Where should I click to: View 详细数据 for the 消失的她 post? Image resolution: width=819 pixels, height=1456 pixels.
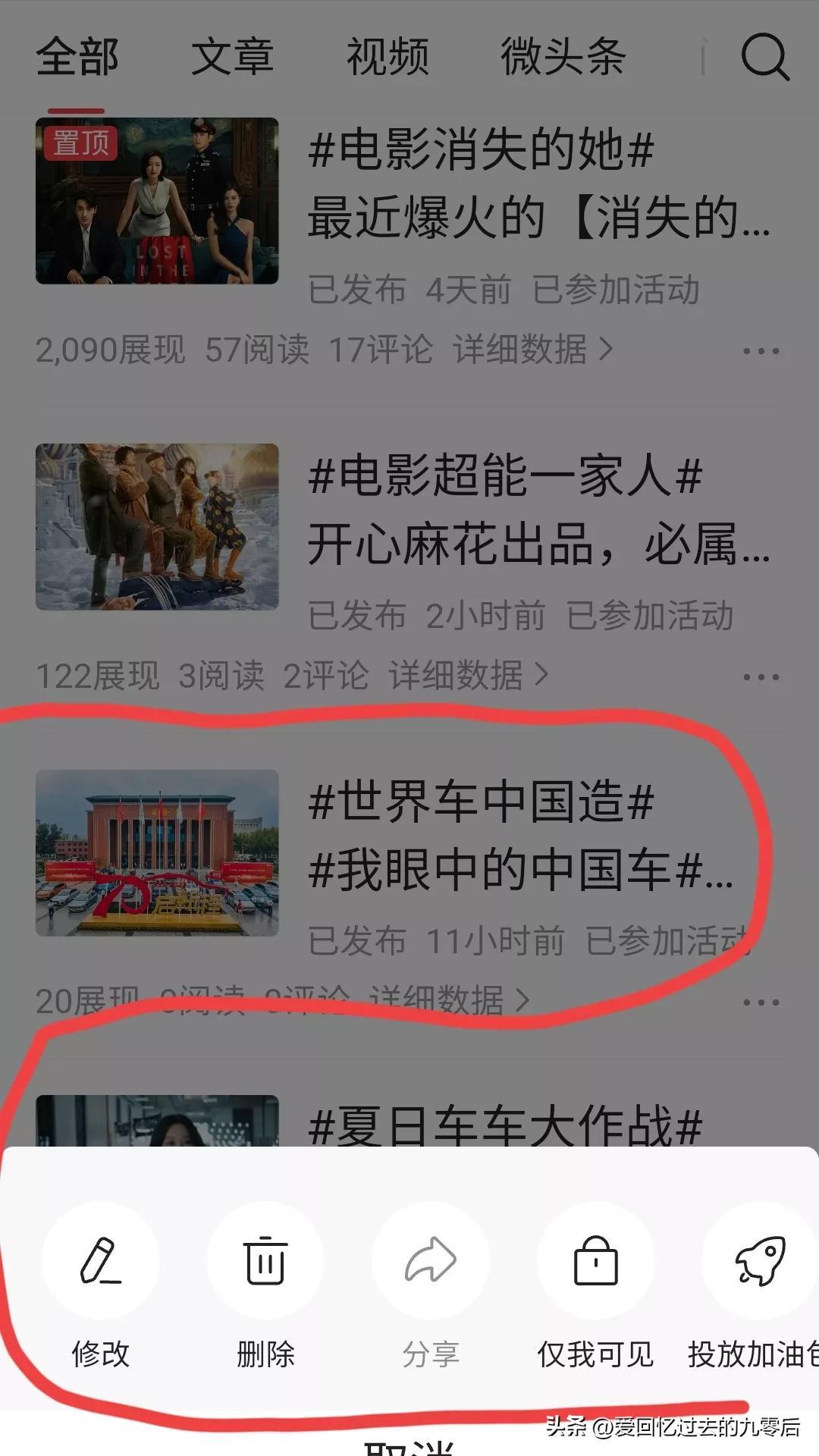[532, 350]
